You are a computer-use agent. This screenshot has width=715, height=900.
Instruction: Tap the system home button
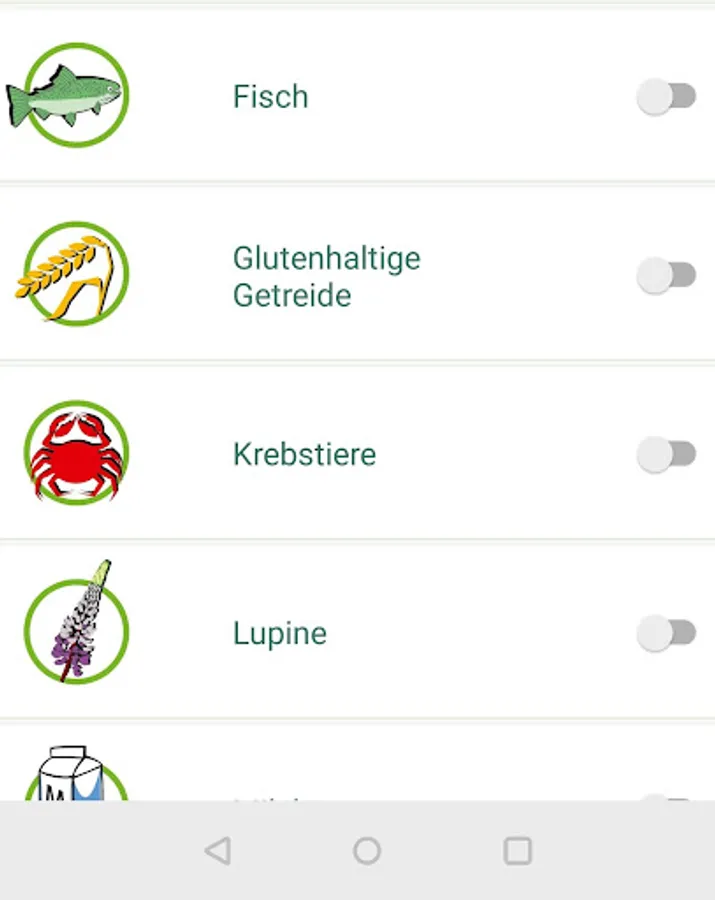pyautogui.click(x=367, y=851)
